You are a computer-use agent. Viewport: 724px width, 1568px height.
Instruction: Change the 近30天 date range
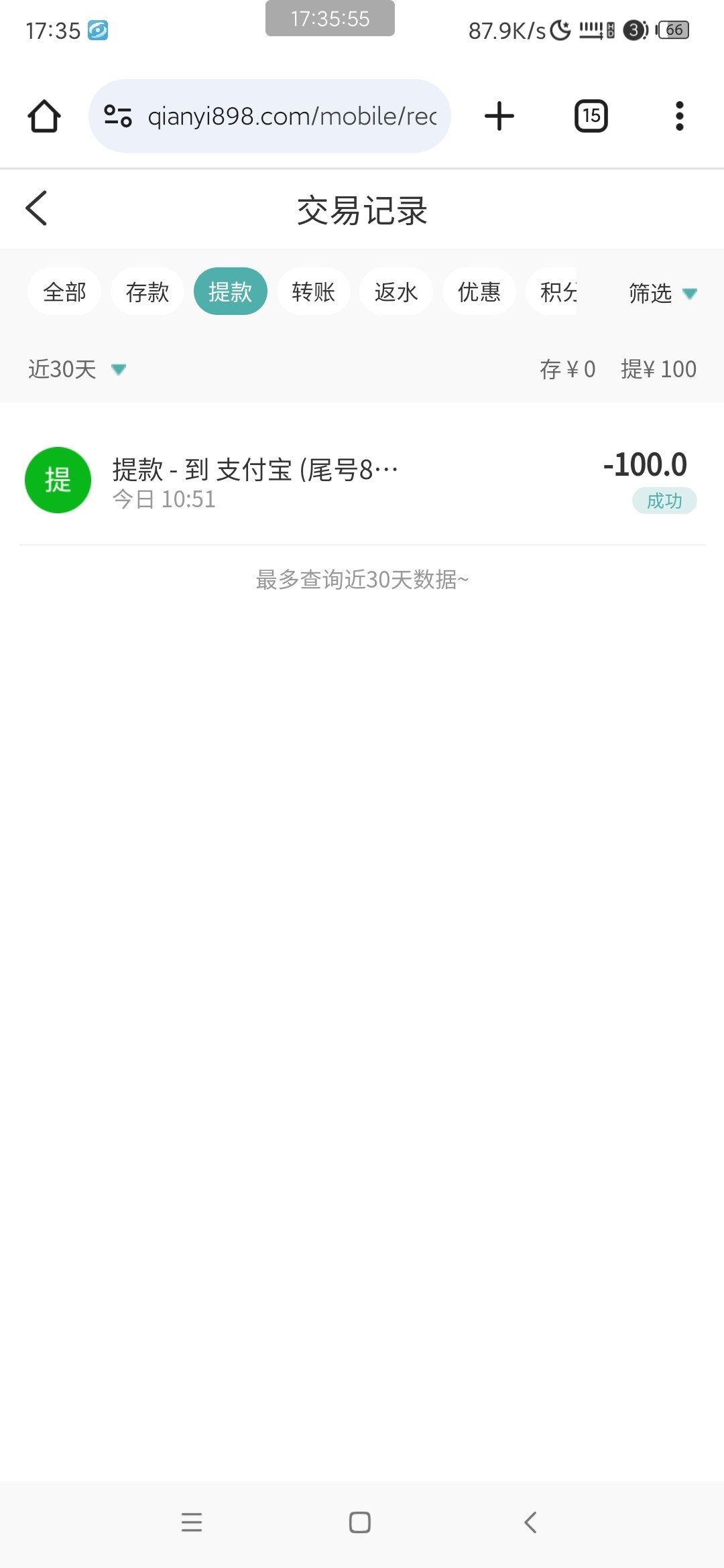76,369
